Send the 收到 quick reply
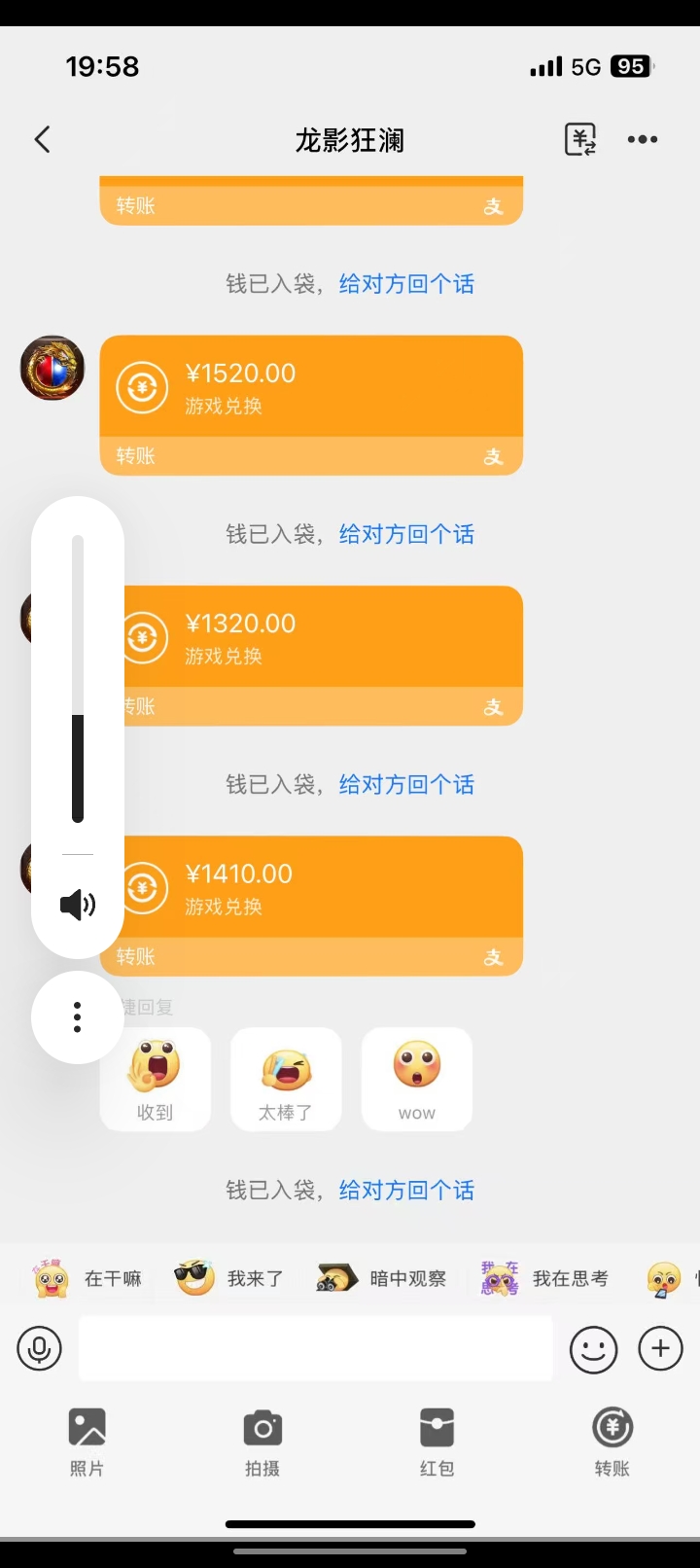Image resolution: width=700 pixels, height=1568 pixels. coord(156,1080)
